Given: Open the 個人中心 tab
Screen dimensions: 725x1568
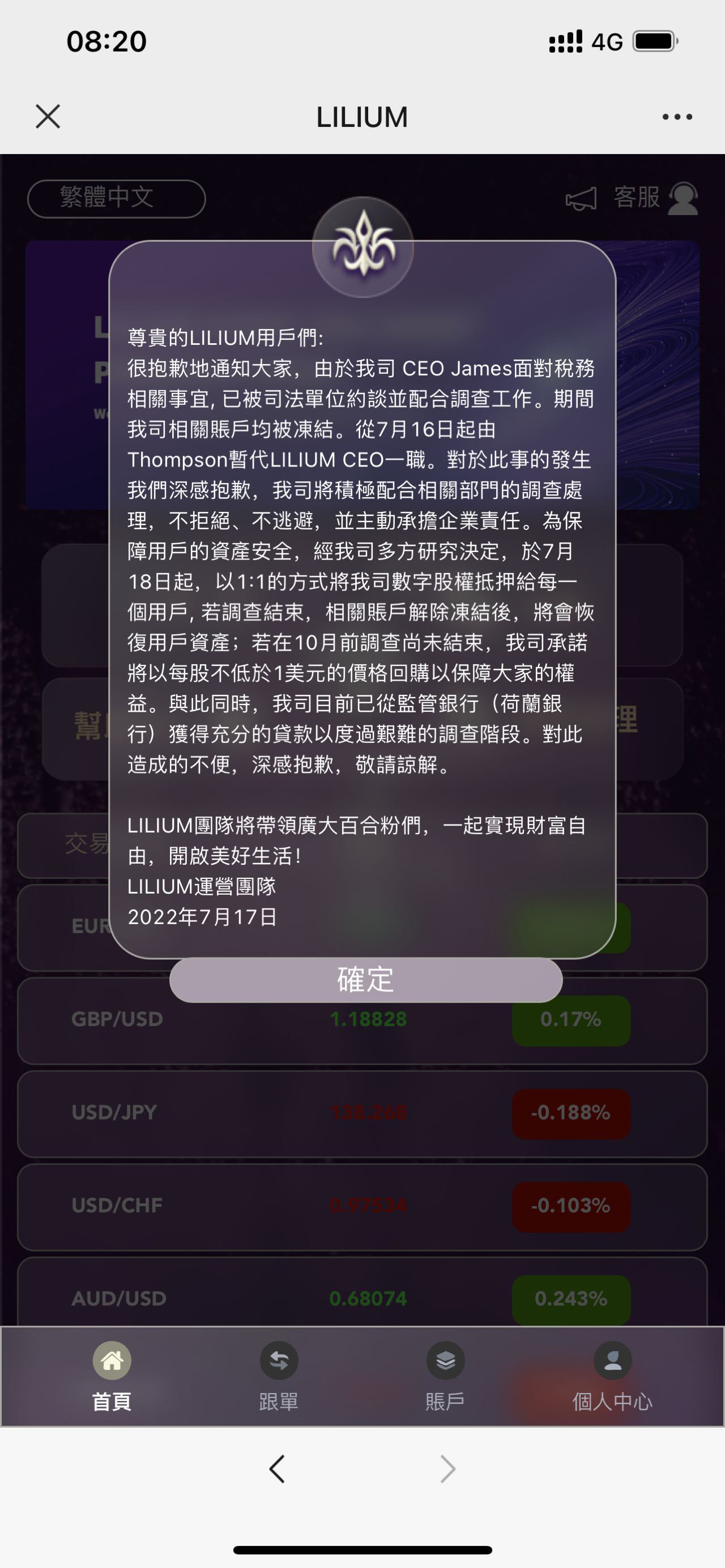Looking at the screenshot, I should [612, 1378].
